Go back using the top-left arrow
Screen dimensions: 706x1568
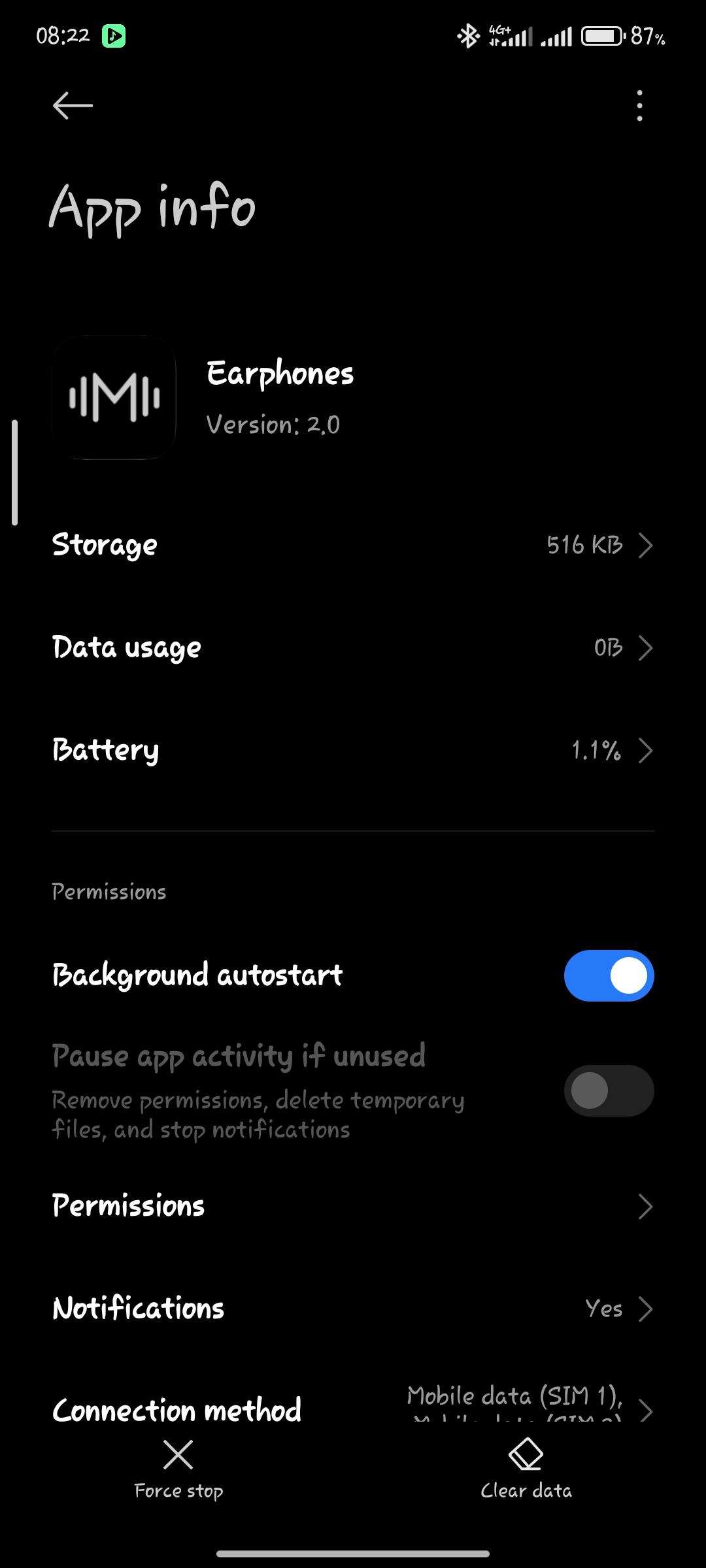73,105
